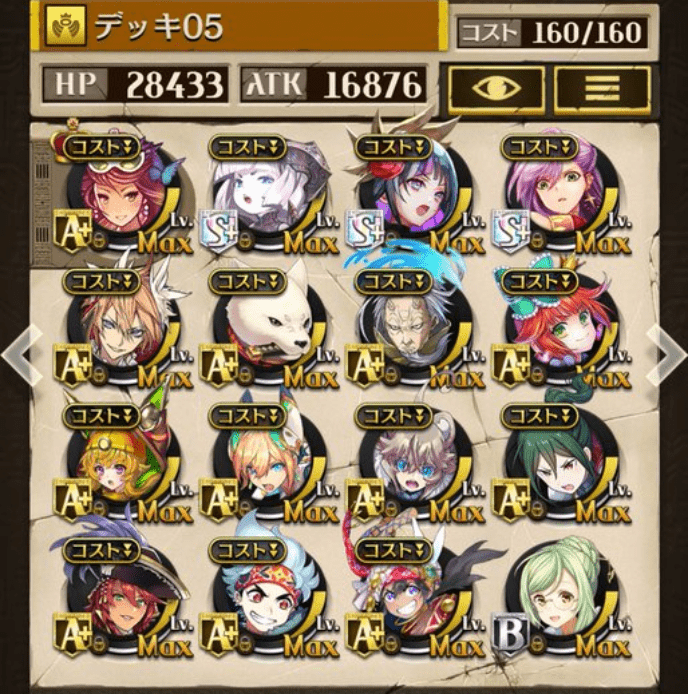Toggle the eye view button
This screenshot has height=694, width=688.
tap(495, 89)
